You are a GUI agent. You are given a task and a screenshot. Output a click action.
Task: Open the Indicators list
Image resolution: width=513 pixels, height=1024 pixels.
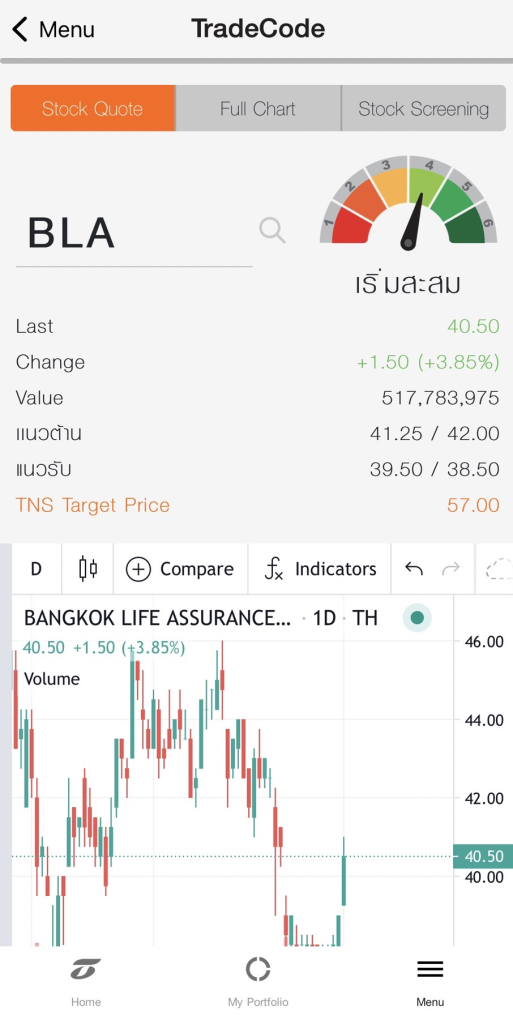(320, 569)
